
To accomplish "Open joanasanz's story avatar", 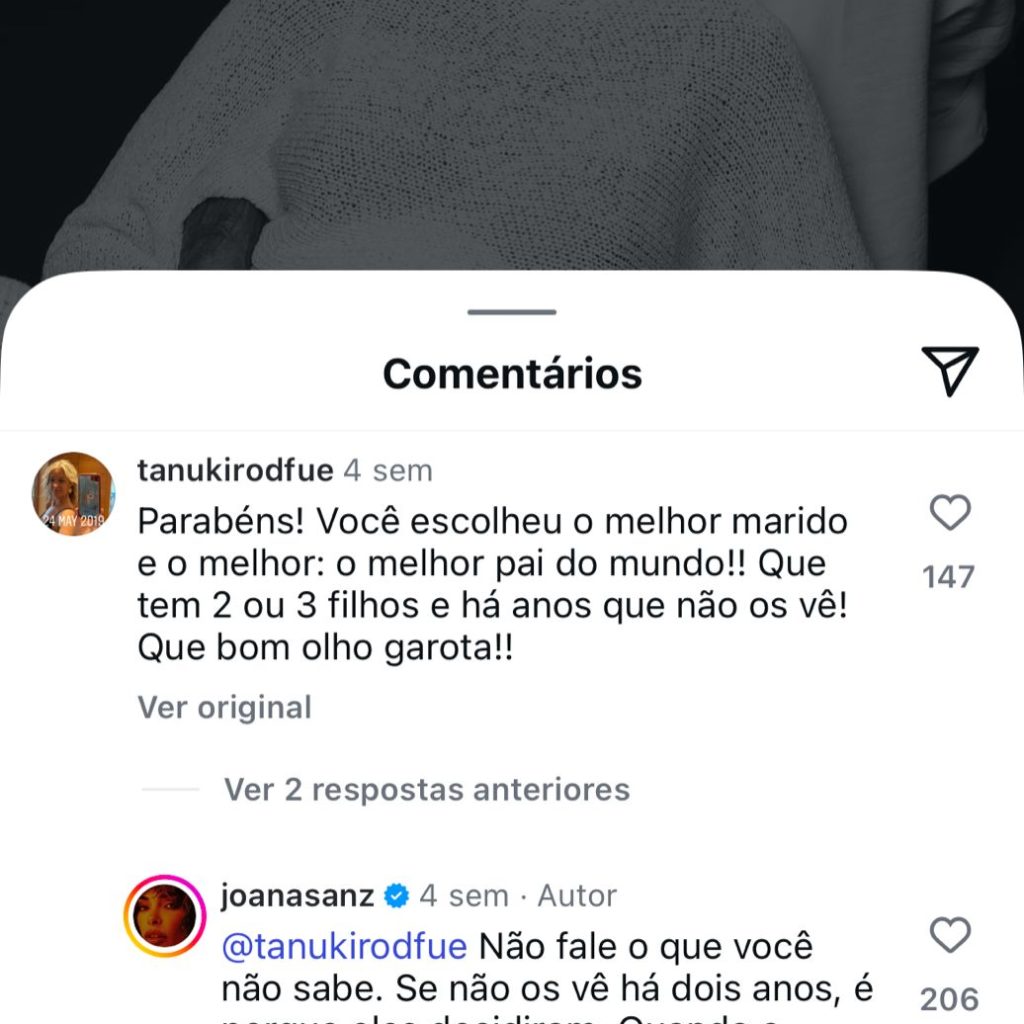I will tap(165, 916).
